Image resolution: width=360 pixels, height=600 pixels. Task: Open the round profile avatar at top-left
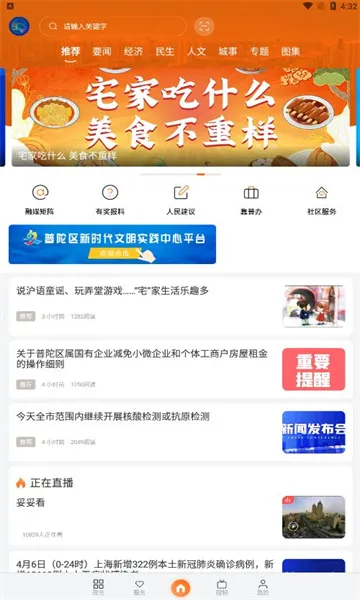19,26
